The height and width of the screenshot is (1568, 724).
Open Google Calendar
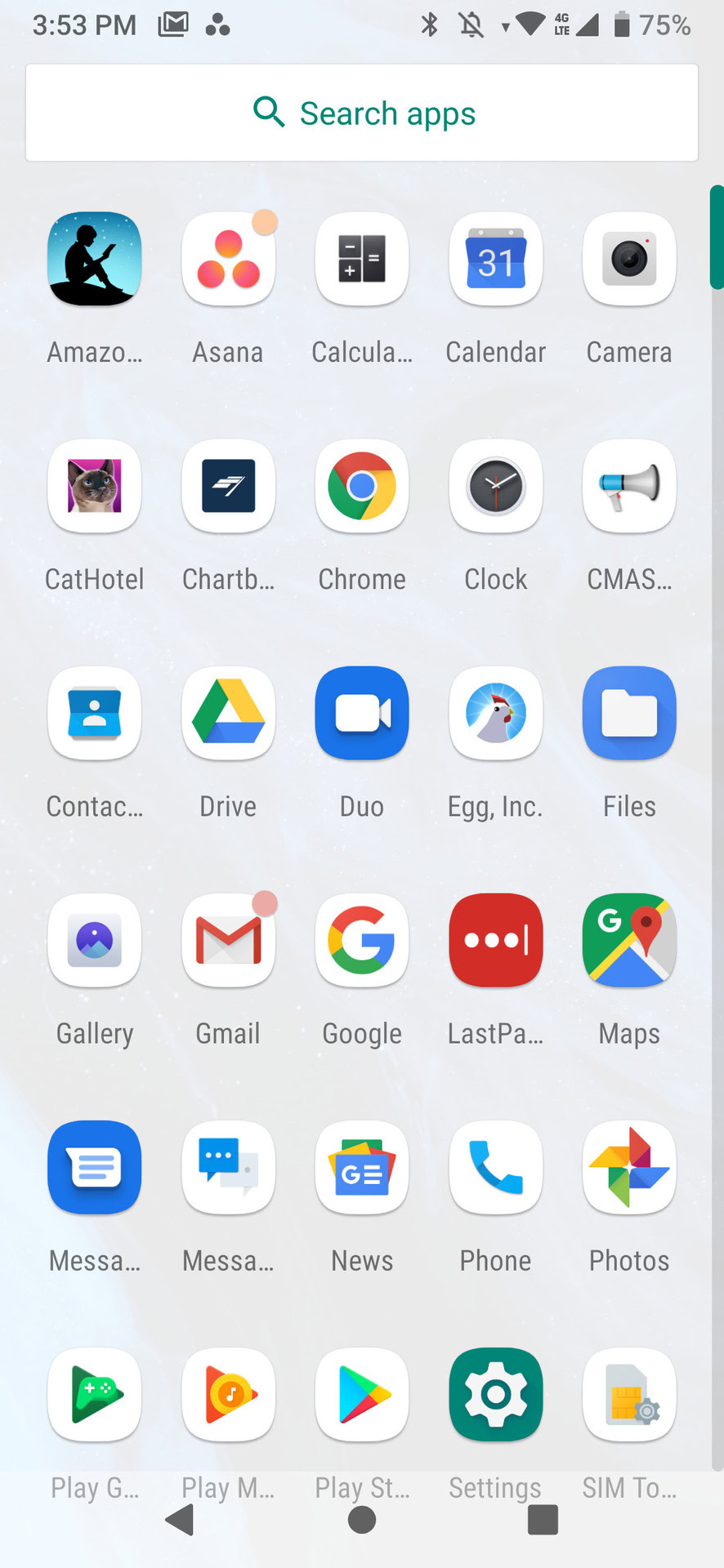pyautogui.click(x=495, y=260)
